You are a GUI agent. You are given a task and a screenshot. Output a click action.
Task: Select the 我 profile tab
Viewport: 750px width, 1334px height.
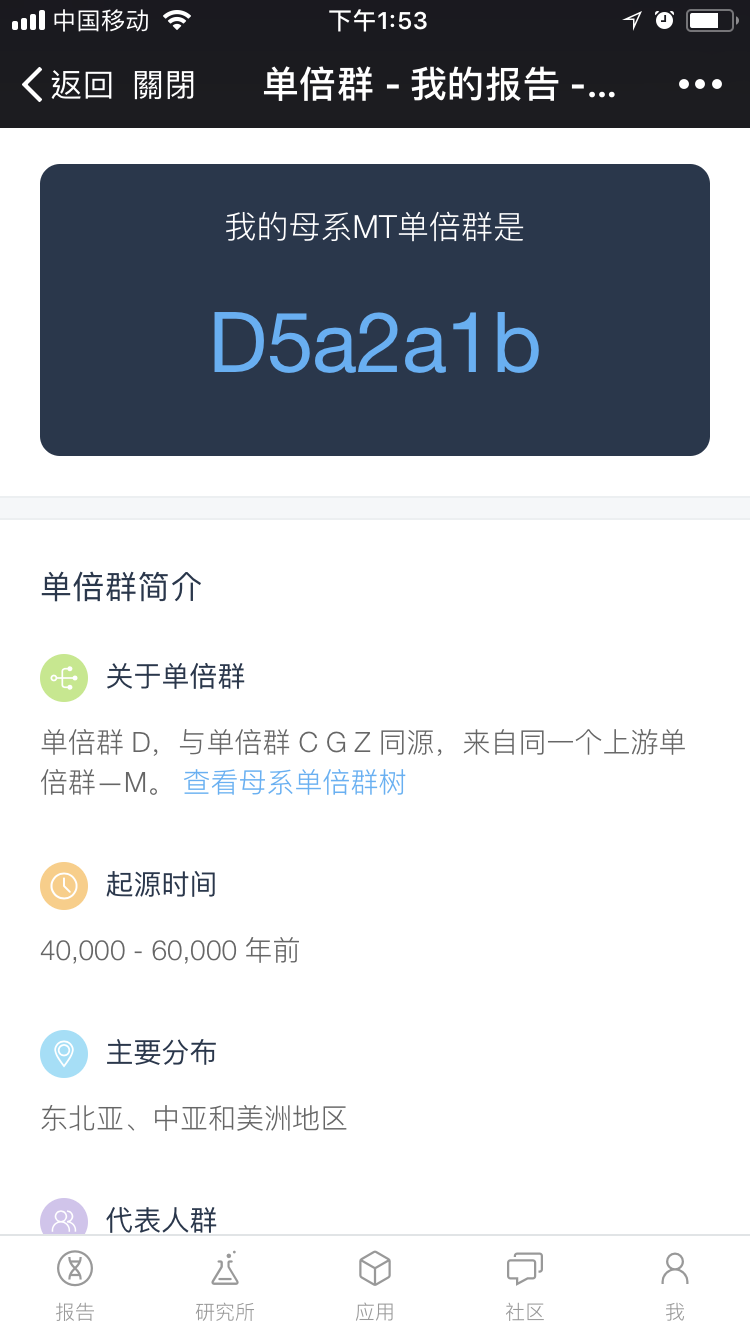[675, 1286]
